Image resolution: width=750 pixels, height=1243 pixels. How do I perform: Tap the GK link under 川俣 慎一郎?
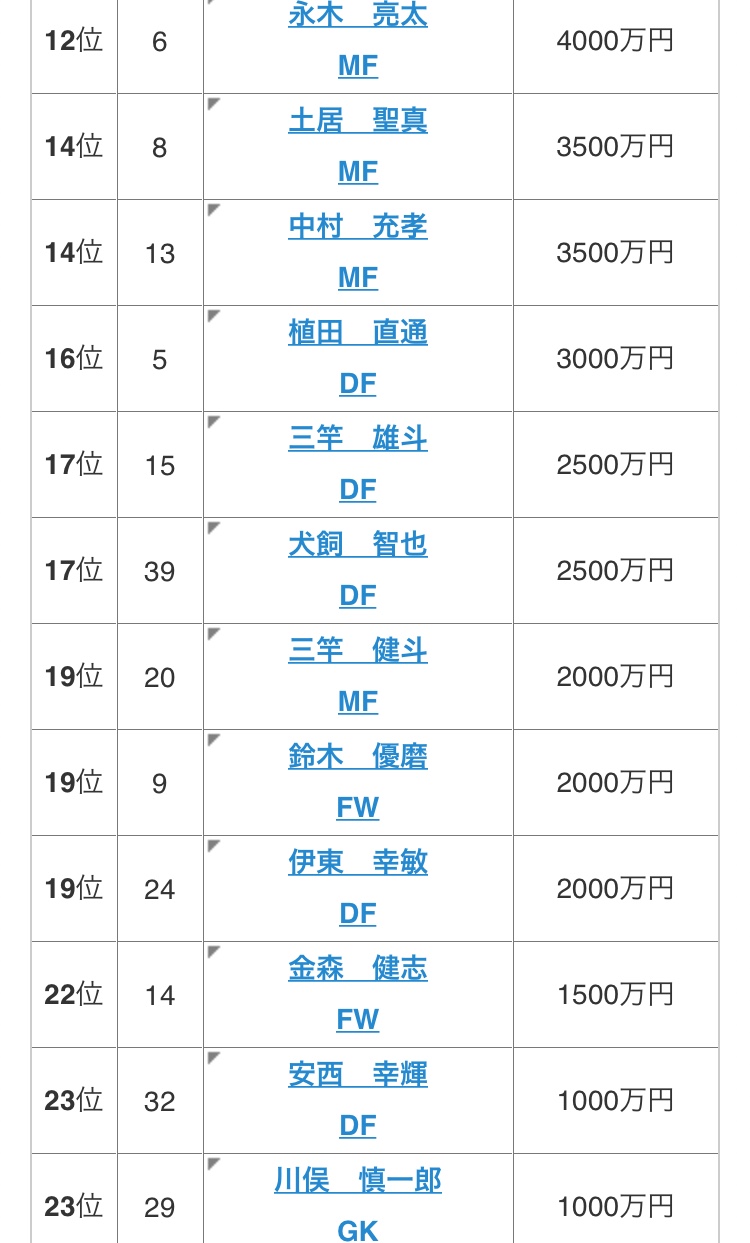[x=358, y=1230]
